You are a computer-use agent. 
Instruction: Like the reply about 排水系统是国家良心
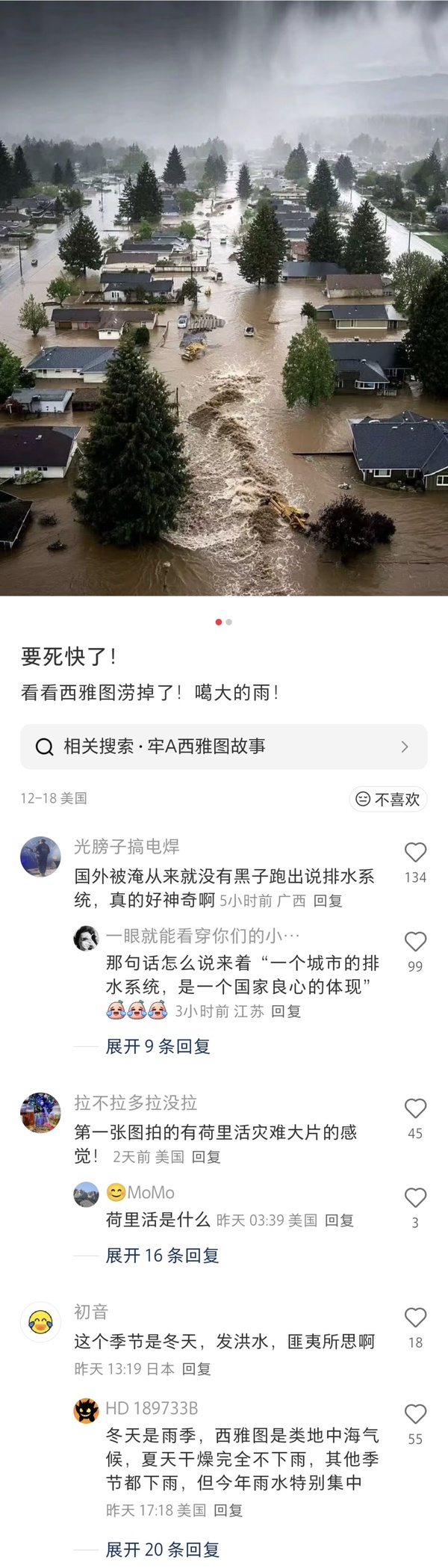[x=415, y=942]
